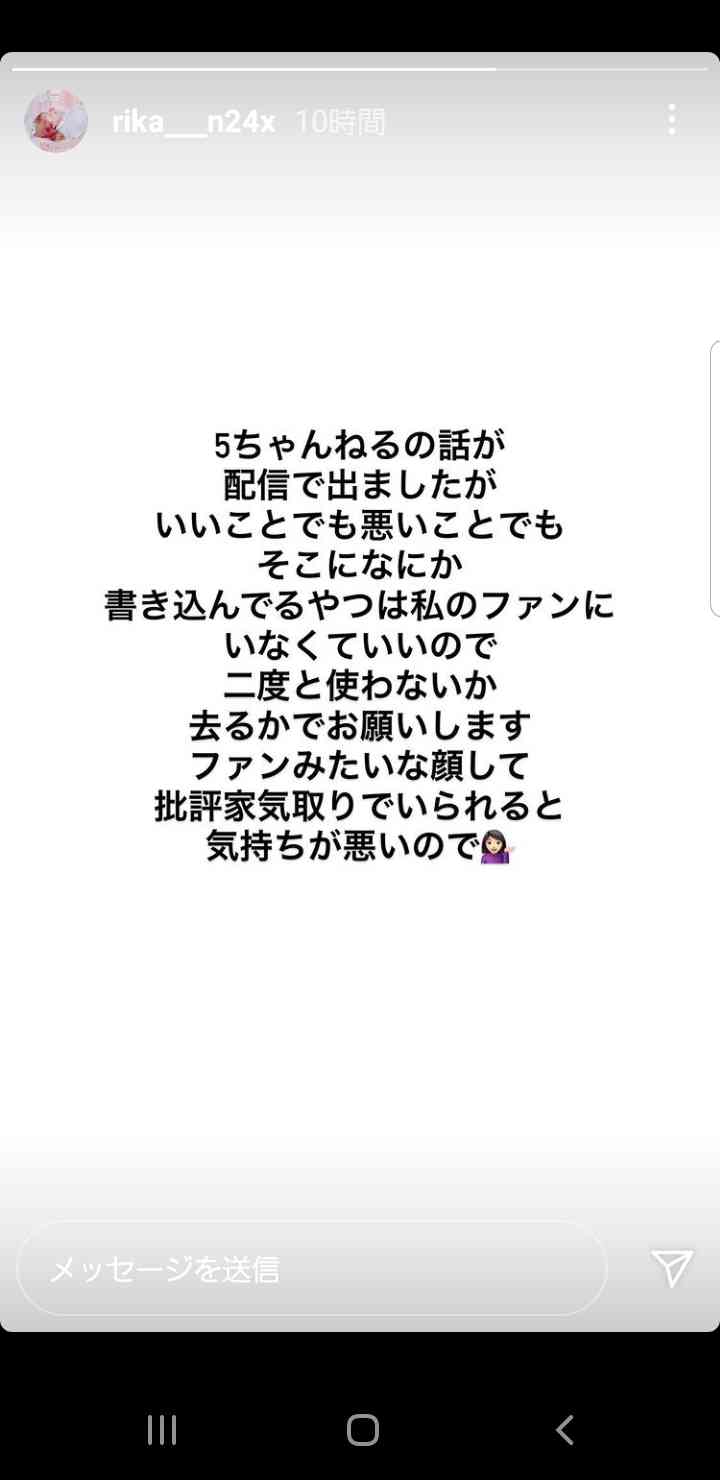Open the recent apps switcher
This screenshot has height=1480, width=720.
pyautogui.click(x=162, y=1430)
